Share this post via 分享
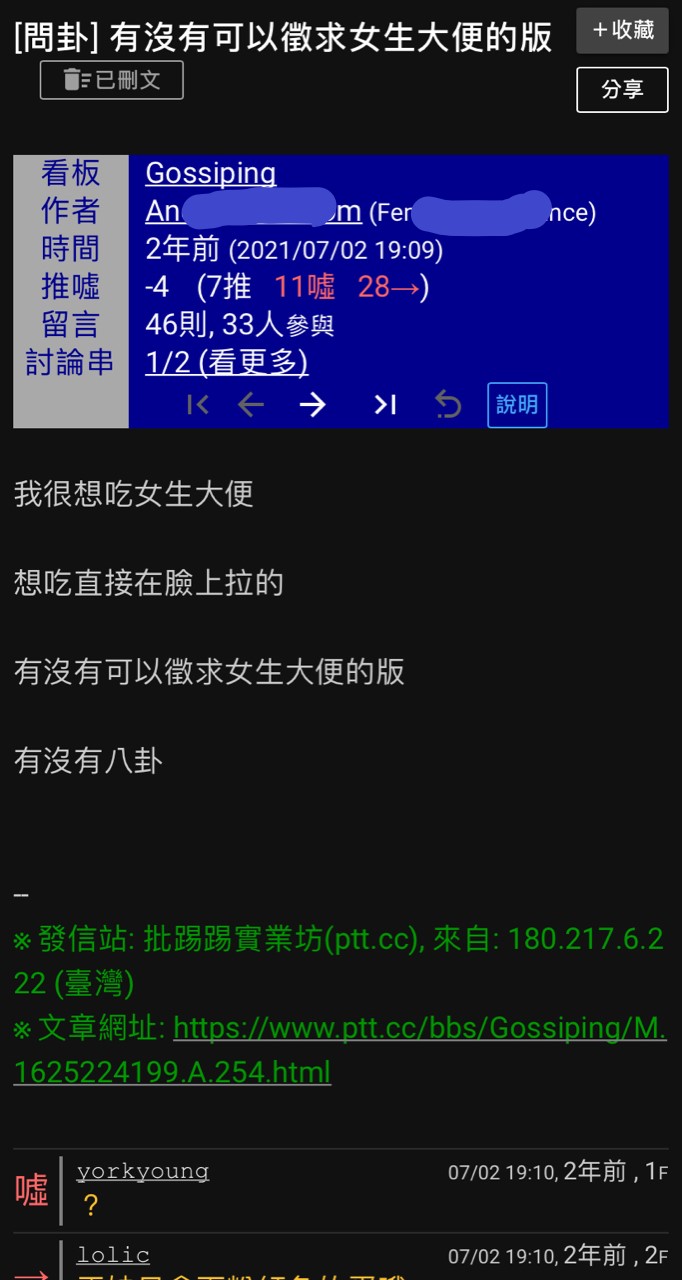This screenshot has width=683, height=1280. tap(622, 90)
